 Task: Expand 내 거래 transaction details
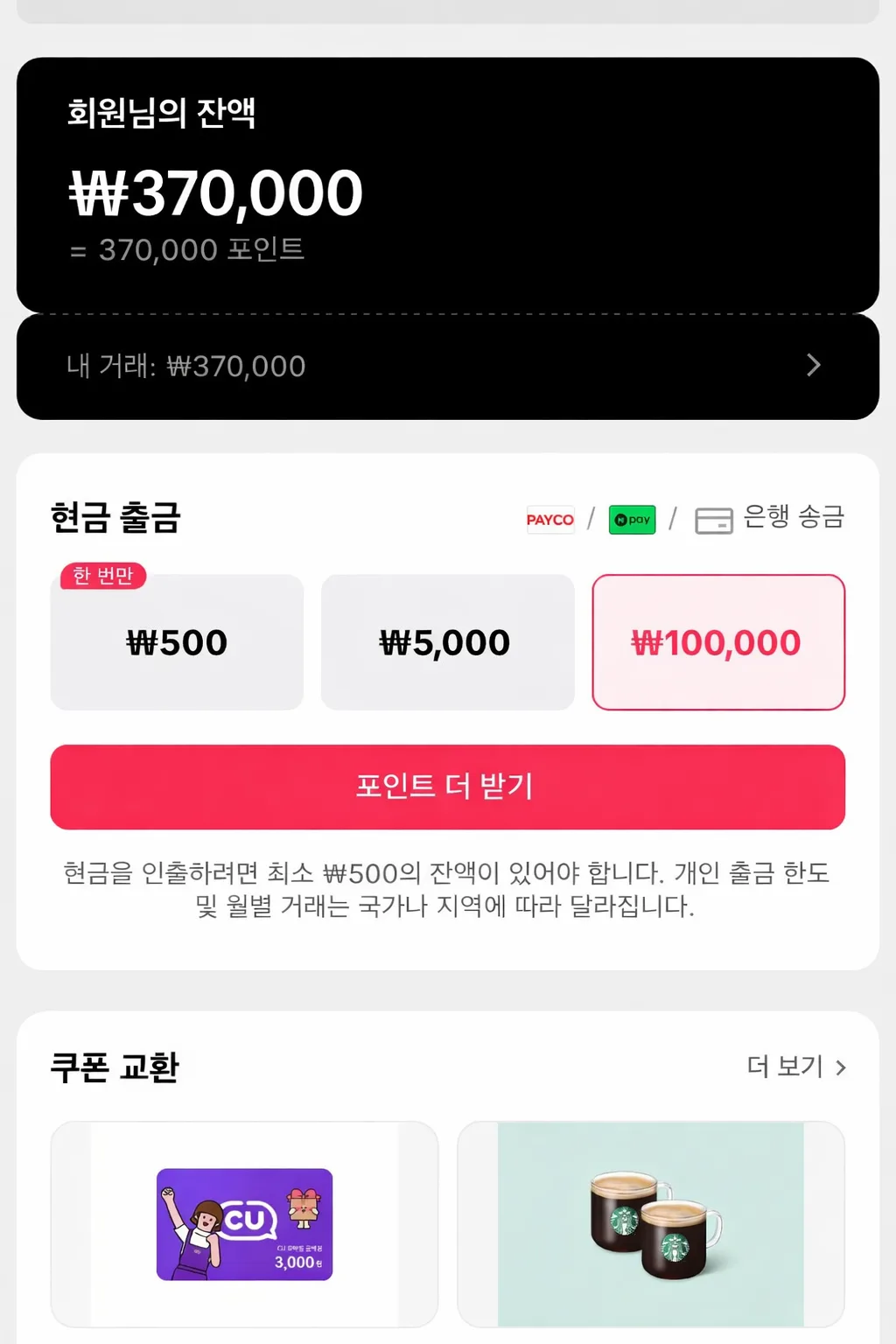tap(448, 366)
